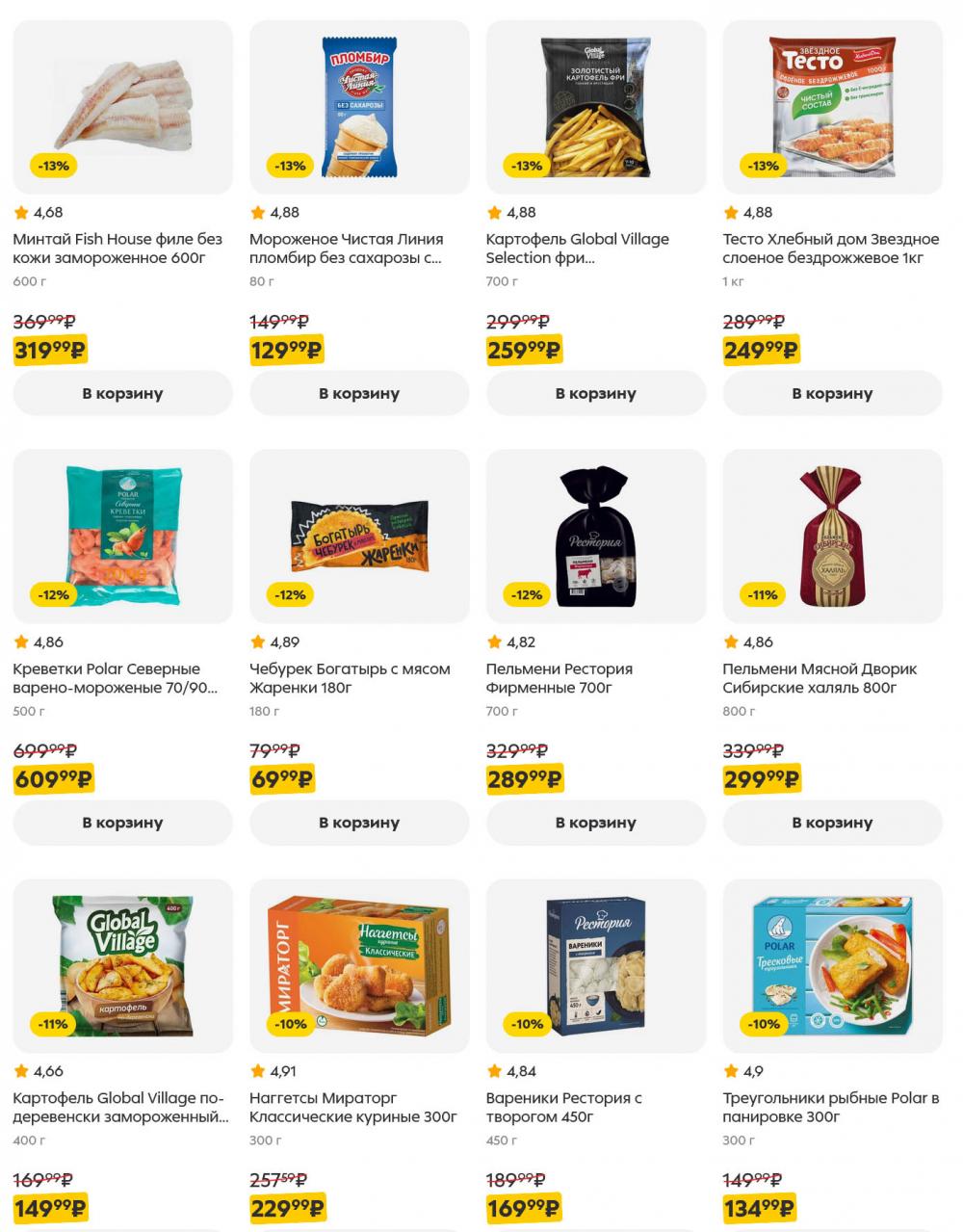View Наггетсы Мираторг Классические куриные product
Screen dimensions: 963x1232
(x=352, y=1107)
